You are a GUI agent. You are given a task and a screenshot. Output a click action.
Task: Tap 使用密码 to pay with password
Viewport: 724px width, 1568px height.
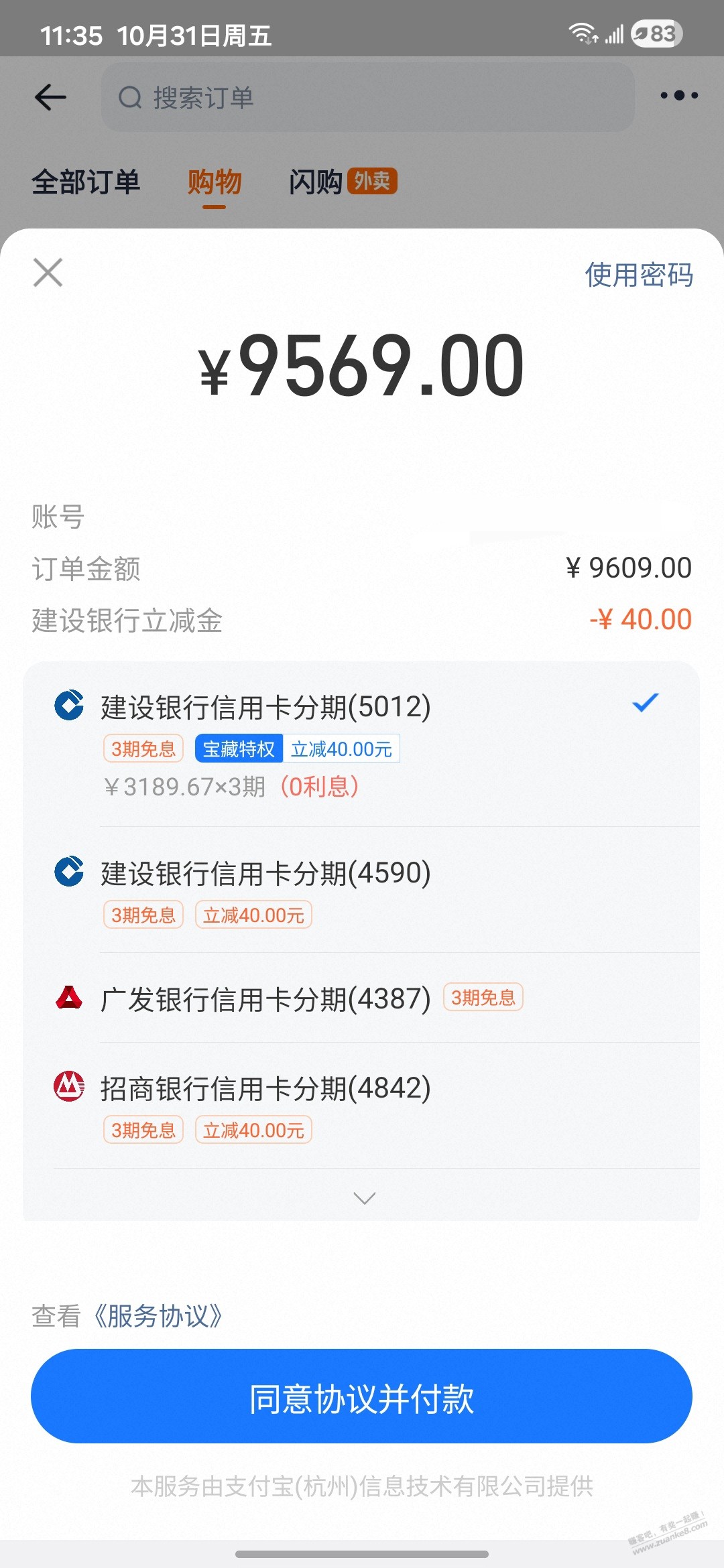point(639,275)
